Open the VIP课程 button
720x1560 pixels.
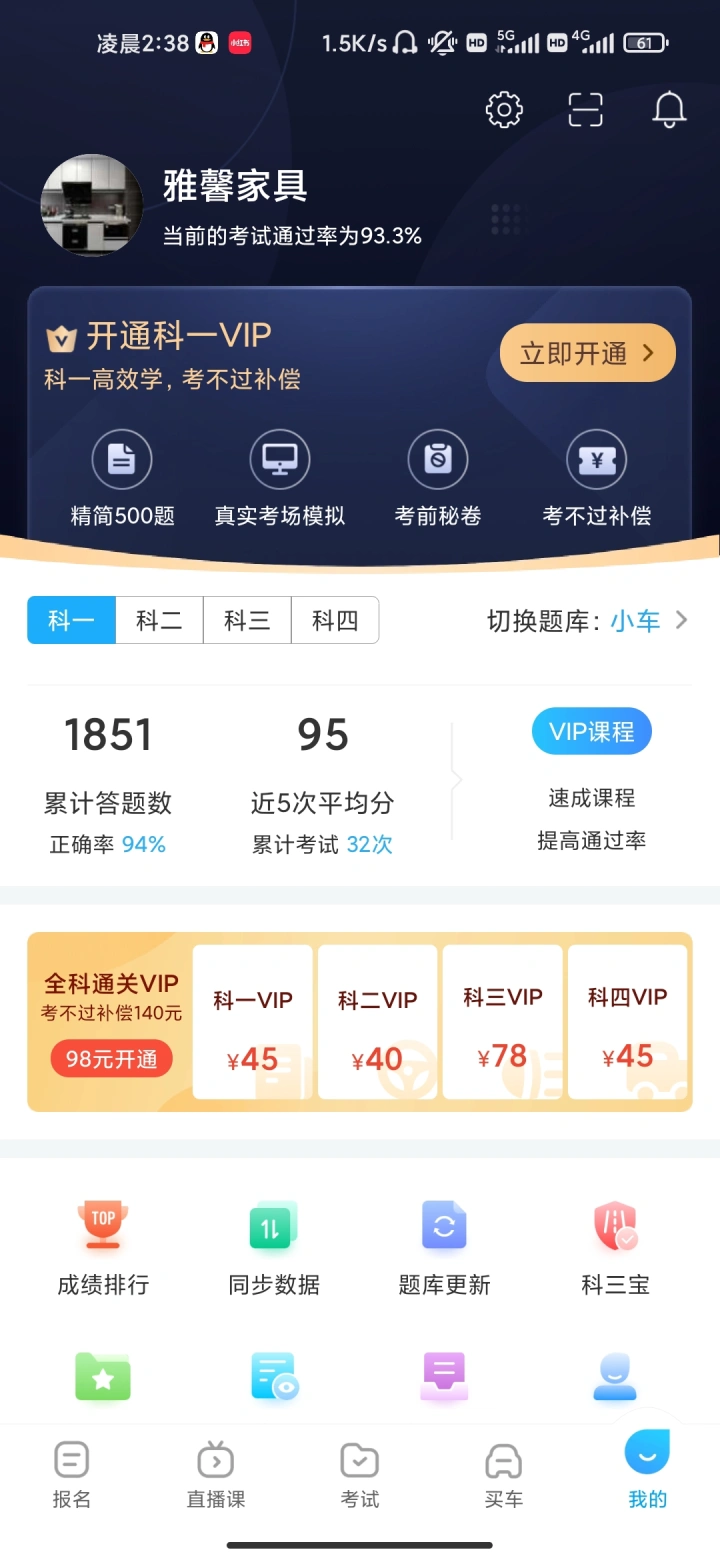[592, 731]
